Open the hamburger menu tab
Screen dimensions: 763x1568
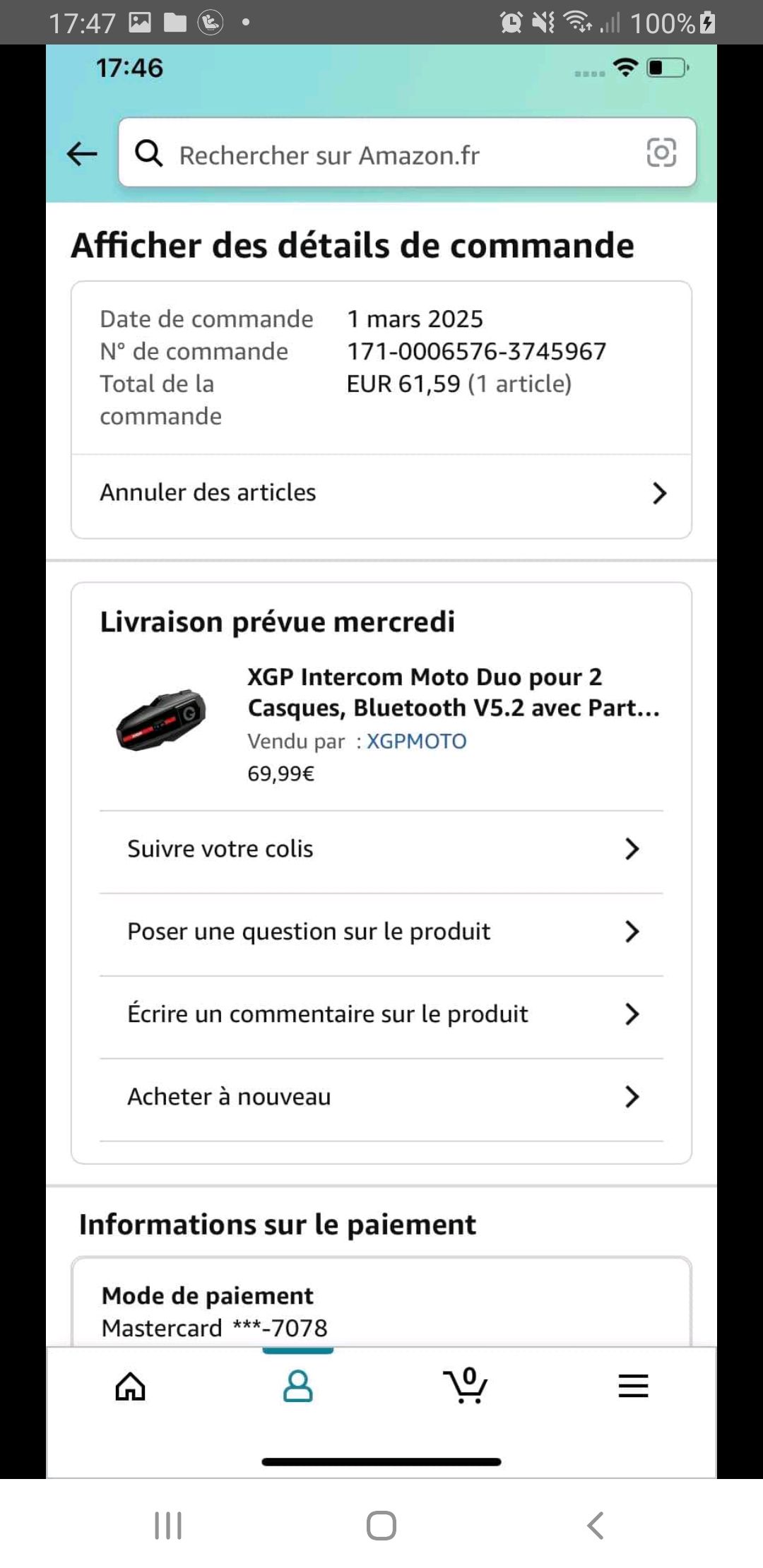633,1386
